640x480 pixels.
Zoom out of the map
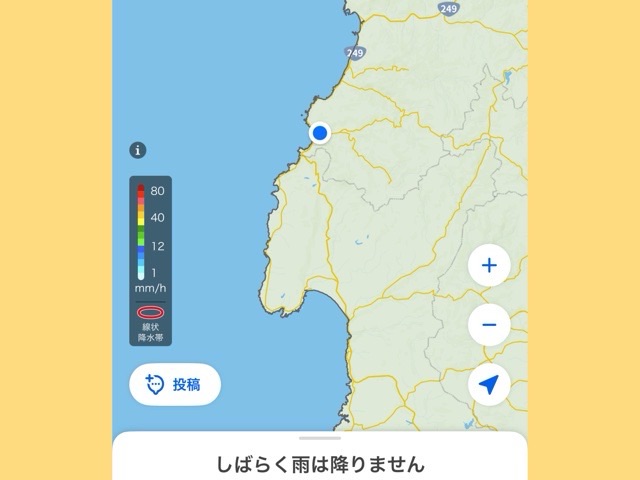(x=489, y=325)
